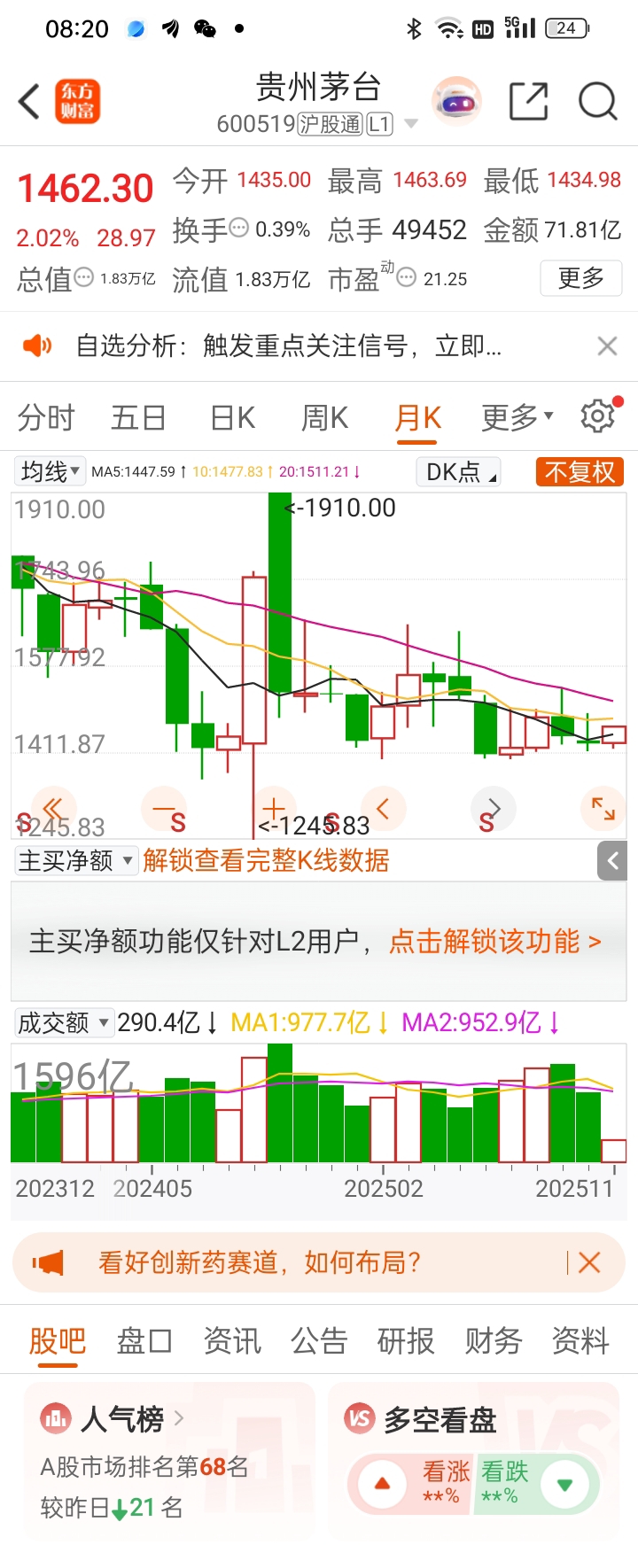Select the 日K chart tab
This screenshot has width=638, height=1568.
point(233,417)
